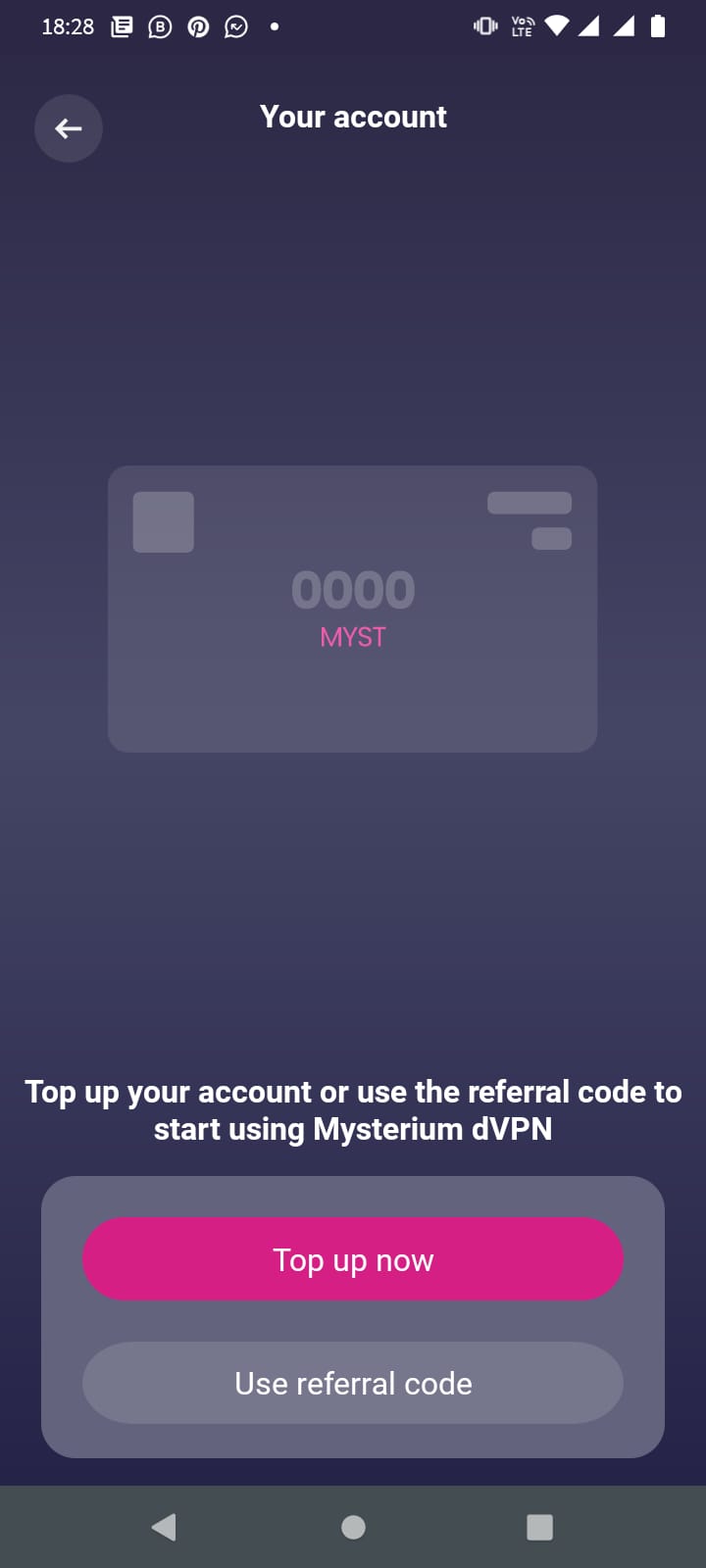Choose Use referral code
The image size is (706, 1568).
pos(353,1383)
